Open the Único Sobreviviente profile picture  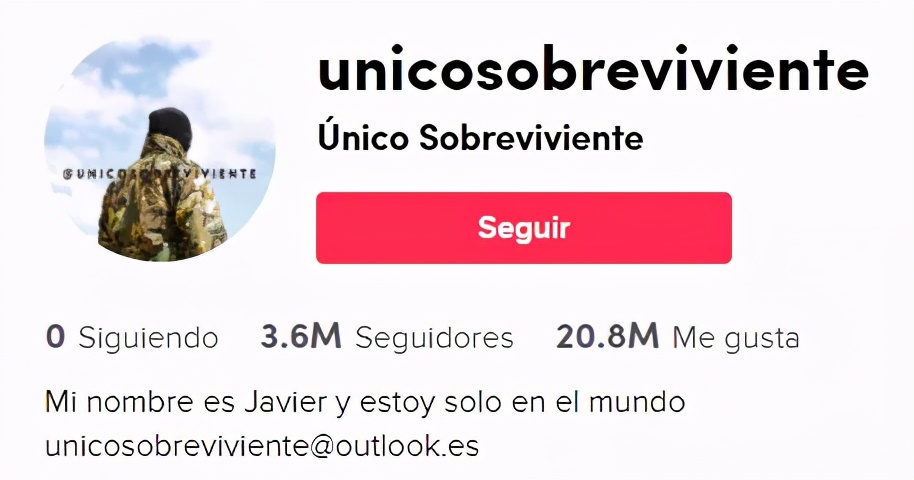pyautogui.click(x=160, y=148)
